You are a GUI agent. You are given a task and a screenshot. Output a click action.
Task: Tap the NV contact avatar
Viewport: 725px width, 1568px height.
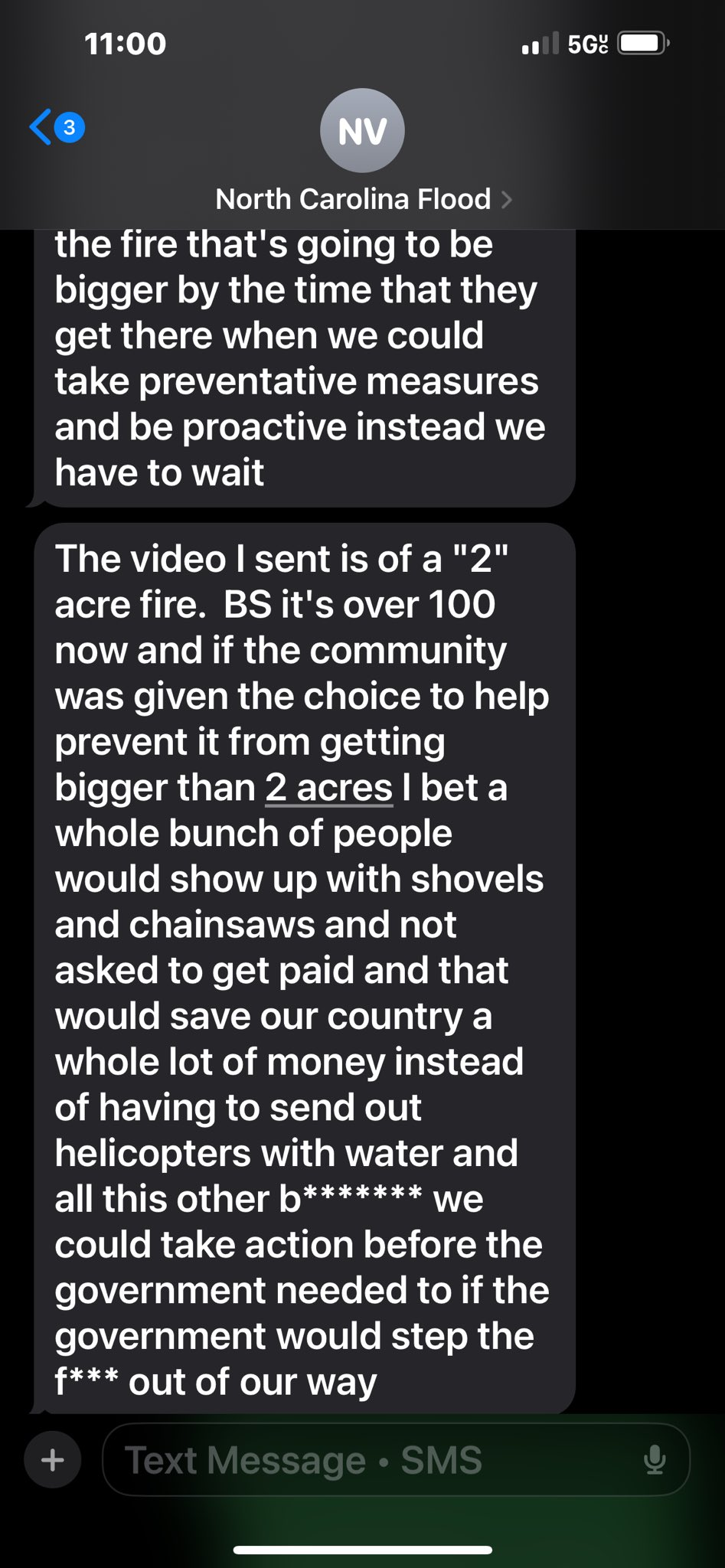coord(362,130)
